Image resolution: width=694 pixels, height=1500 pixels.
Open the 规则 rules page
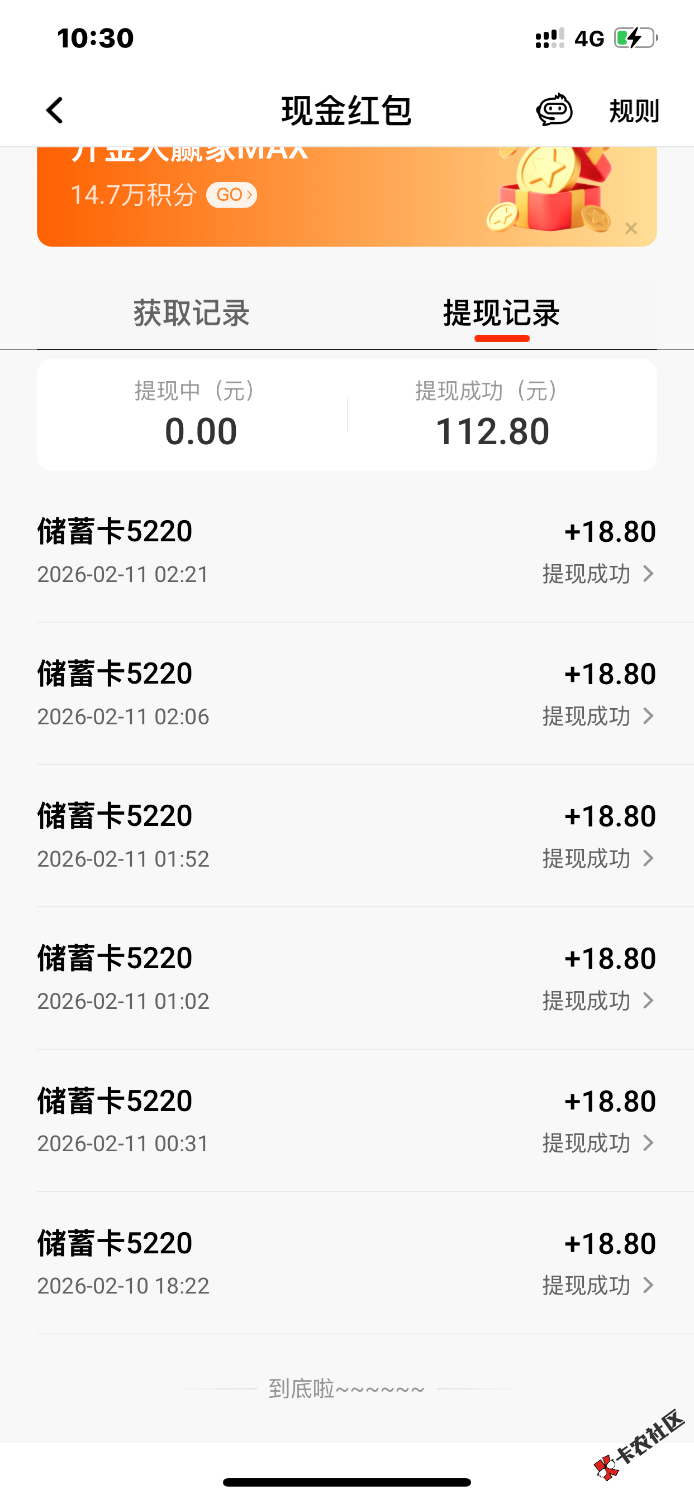tap(634, 111)
